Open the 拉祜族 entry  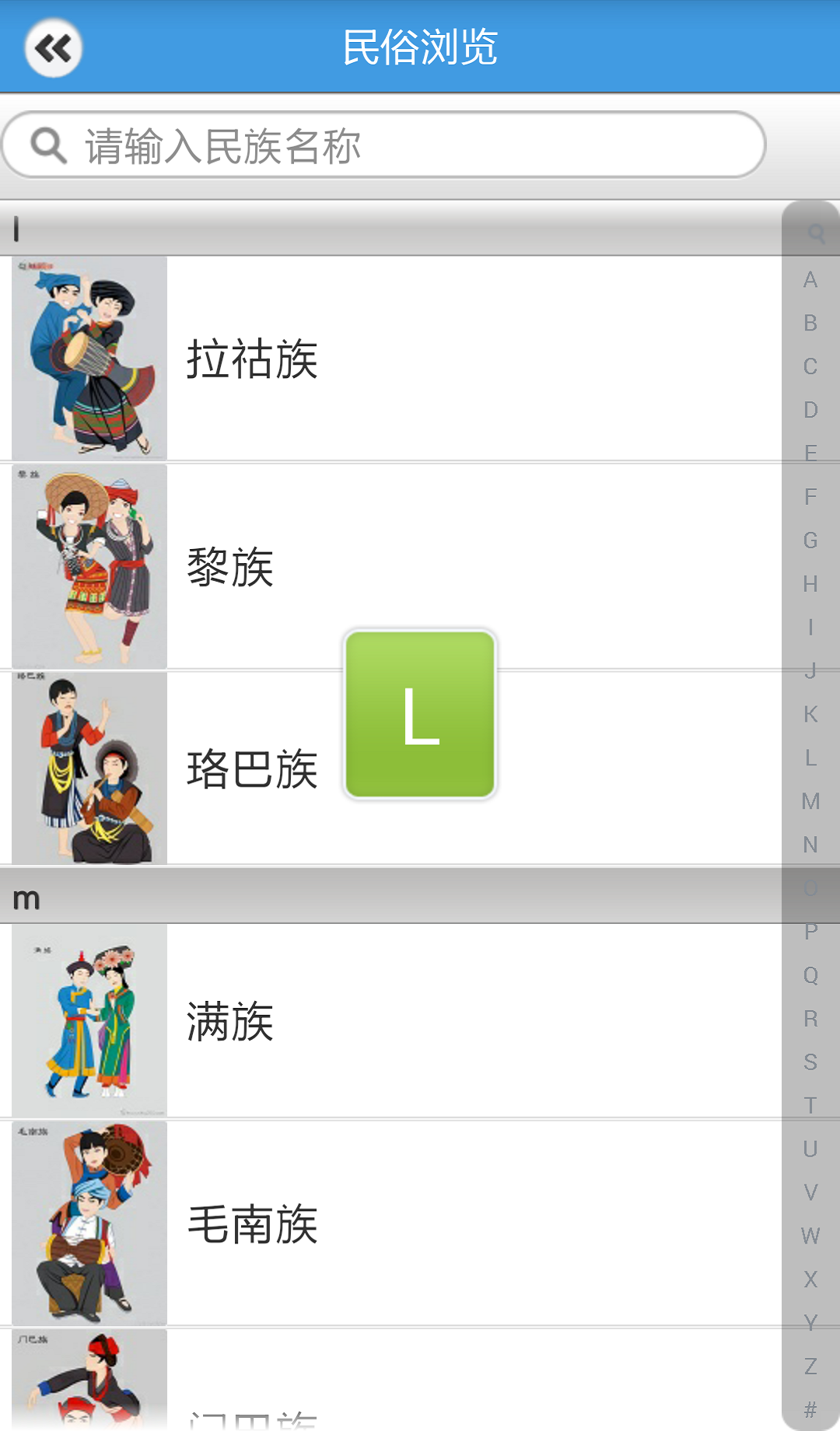click(389, 359)
